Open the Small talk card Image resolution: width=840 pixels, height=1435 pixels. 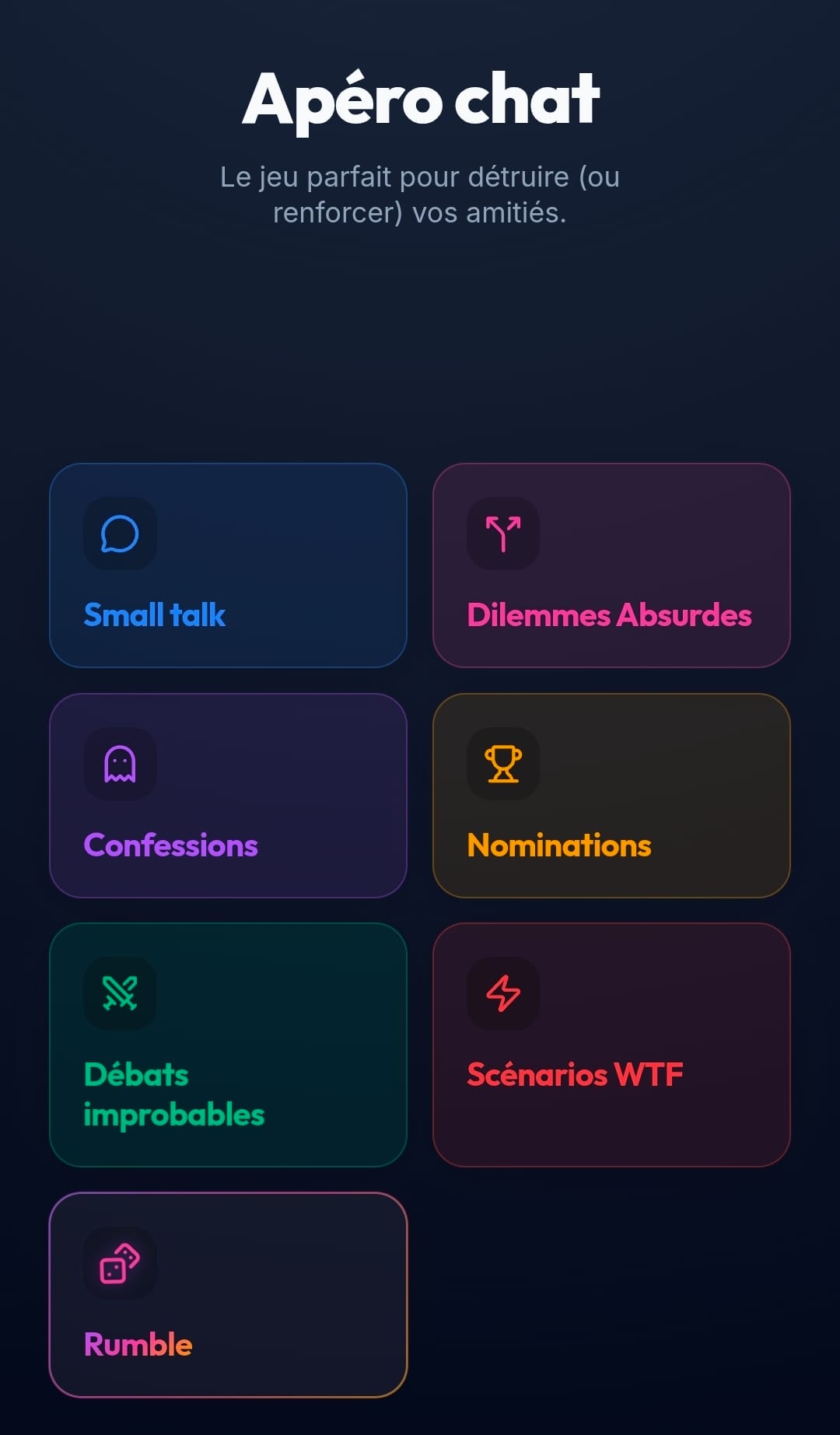tap(228, 565)
